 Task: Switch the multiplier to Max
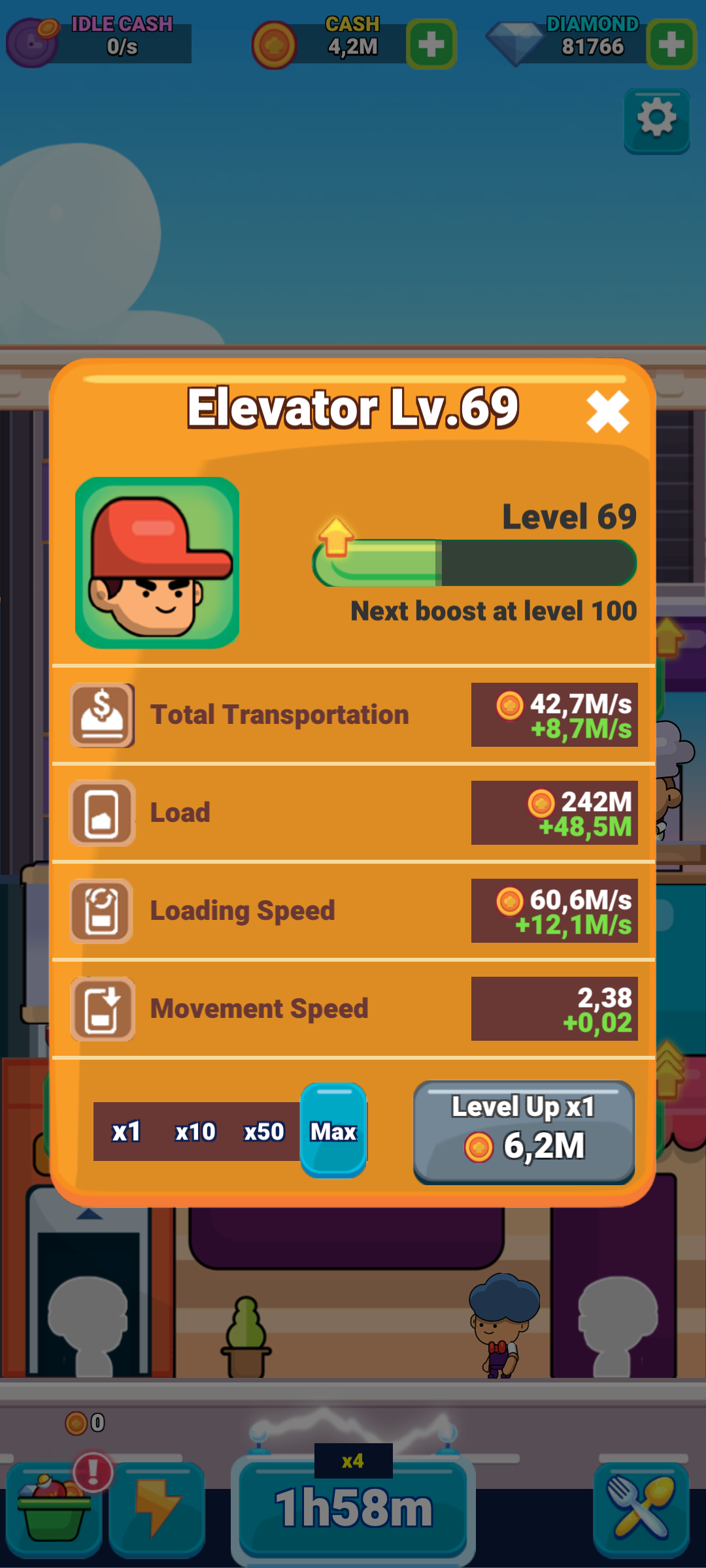click(x=333, y=1130)
